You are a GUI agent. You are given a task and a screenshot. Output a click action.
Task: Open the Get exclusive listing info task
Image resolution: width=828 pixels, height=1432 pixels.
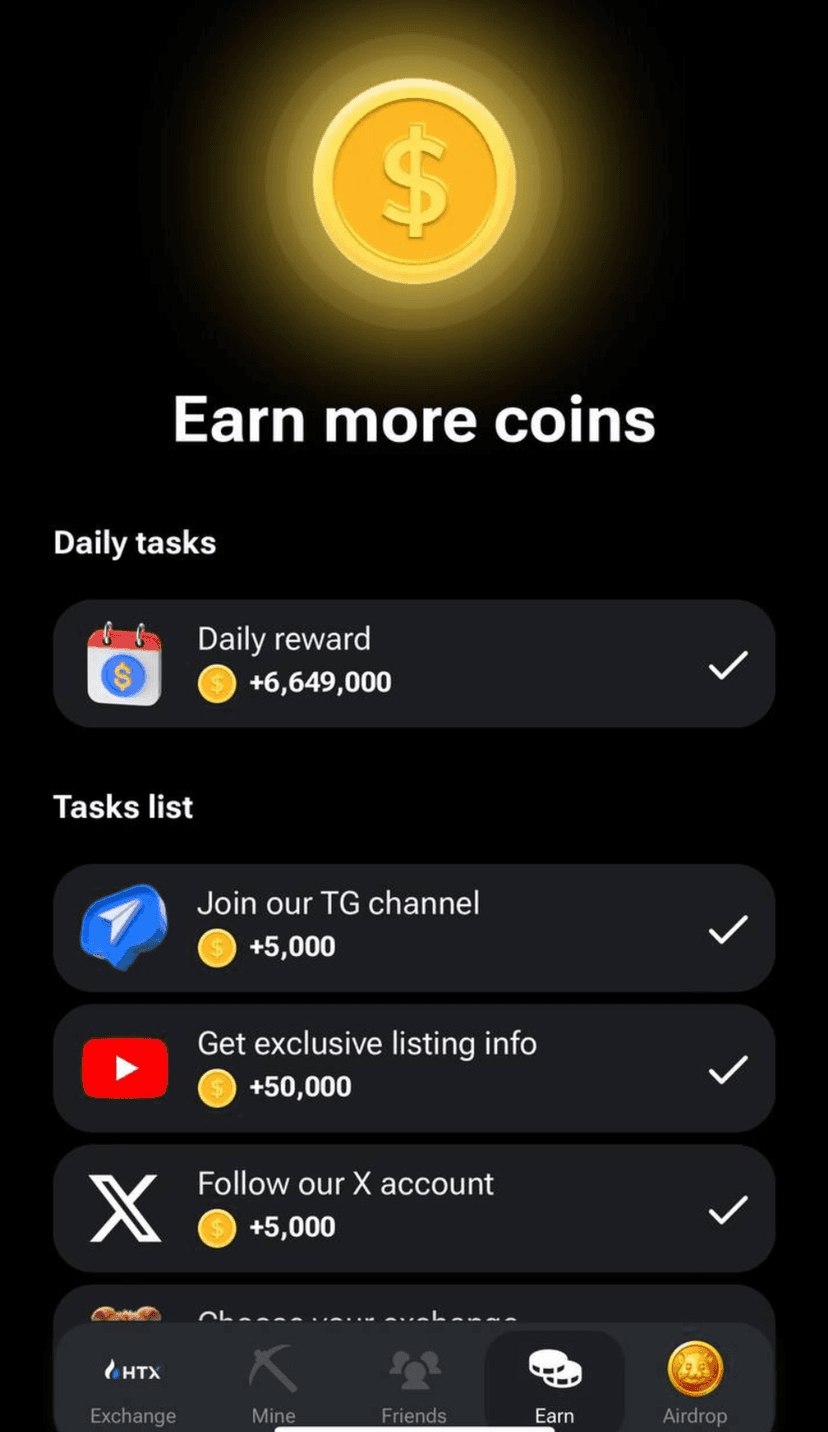413,1067
